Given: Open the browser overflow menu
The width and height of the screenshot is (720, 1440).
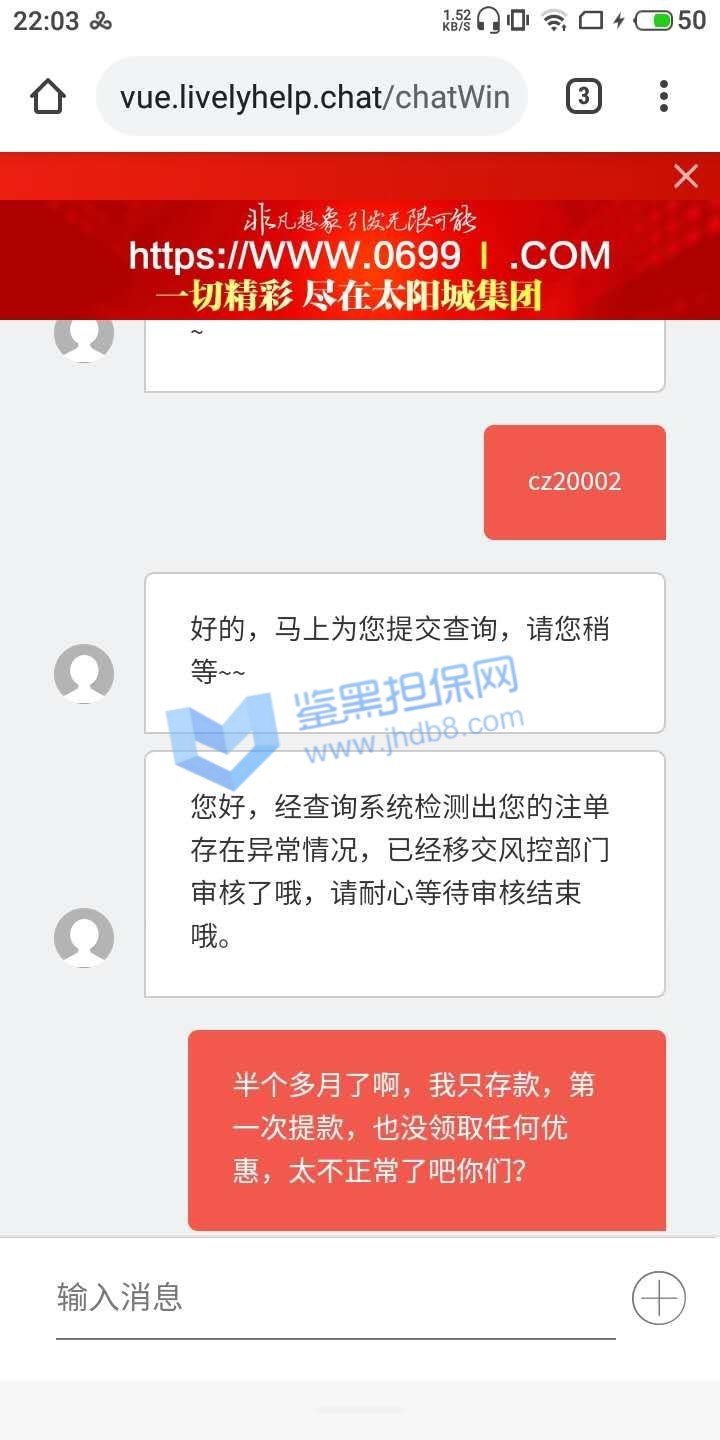Looking at the screenshot, I should [x=663, y=97].
